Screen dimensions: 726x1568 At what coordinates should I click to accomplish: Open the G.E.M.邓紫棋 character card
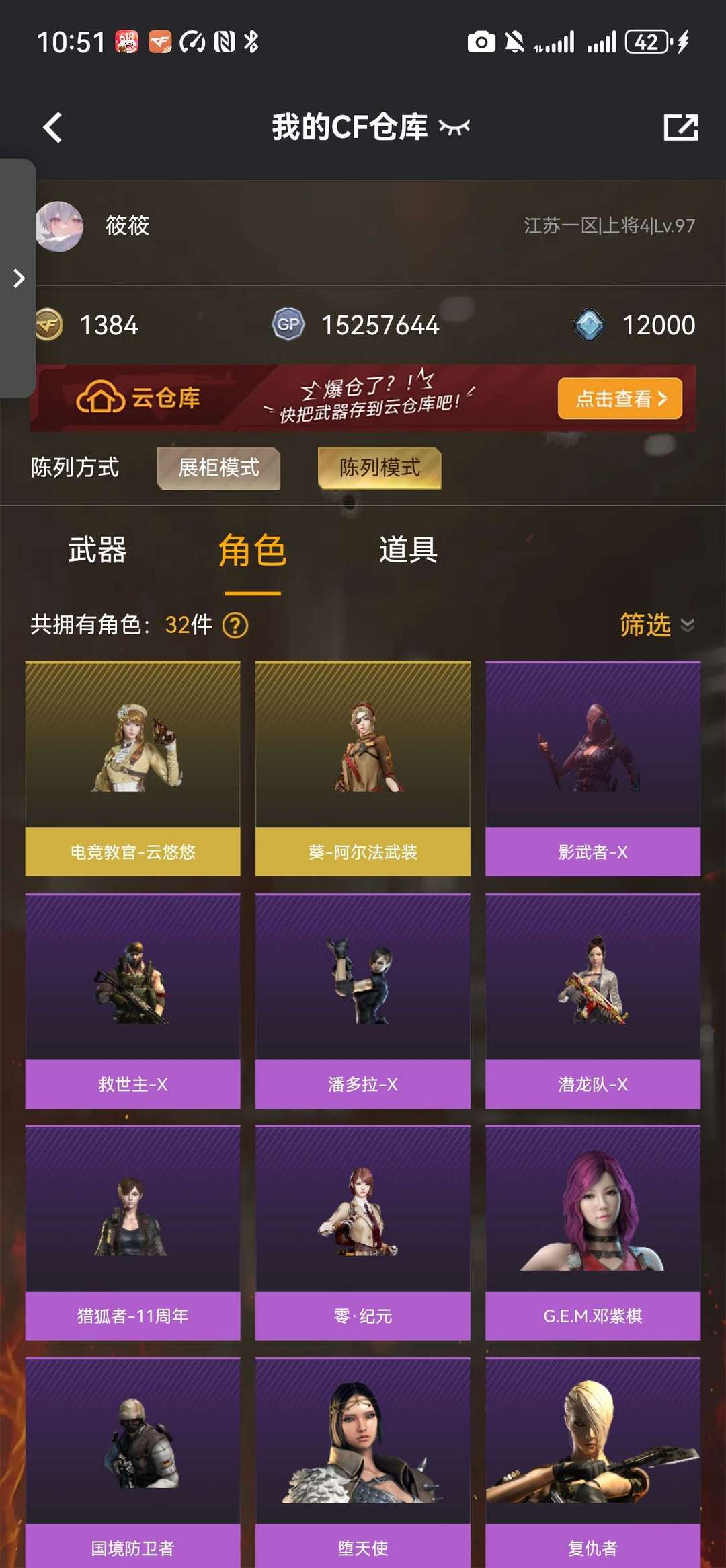click(x=592, y=1232)
